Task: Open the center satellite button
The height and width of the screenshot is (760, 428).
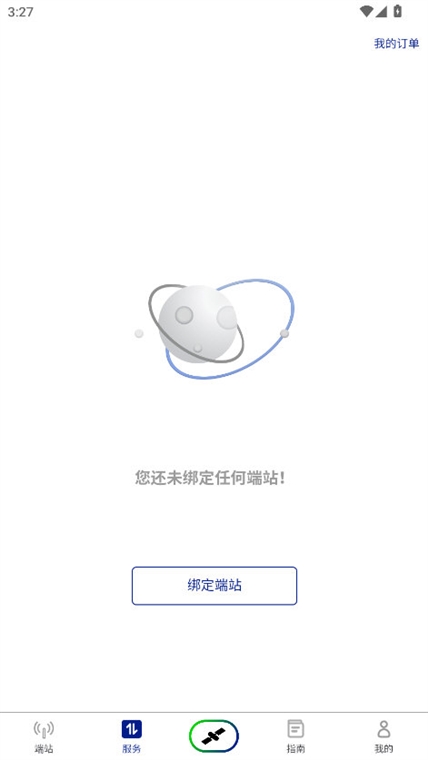Action: click(214, 737)
